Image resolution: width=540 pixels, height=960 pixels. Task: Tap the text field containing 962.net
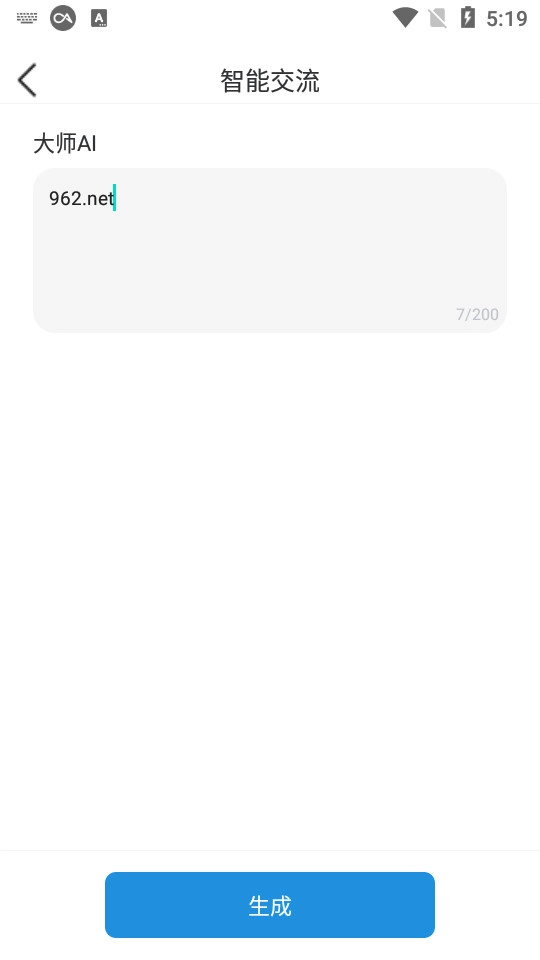coord(270,250)
